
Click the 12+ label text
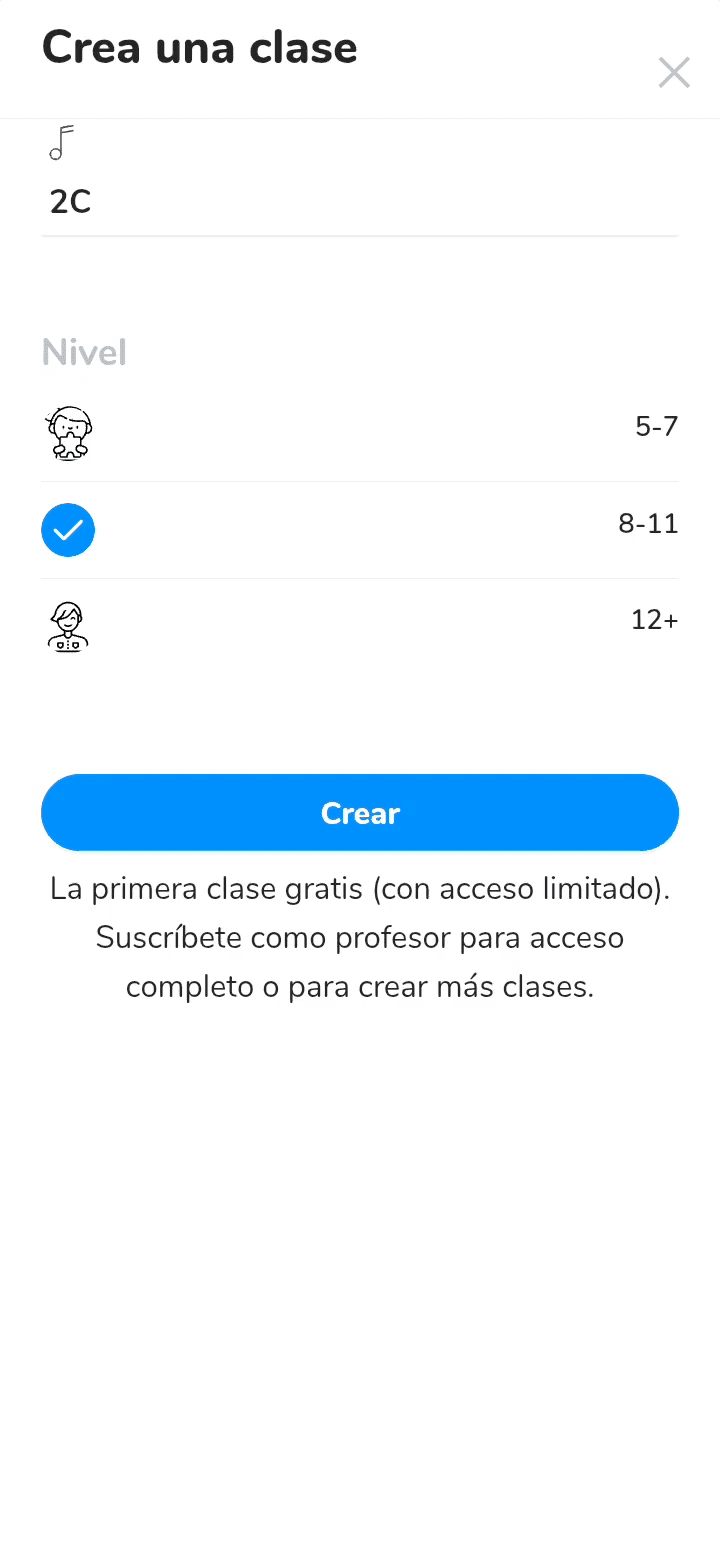coord(654,620)
